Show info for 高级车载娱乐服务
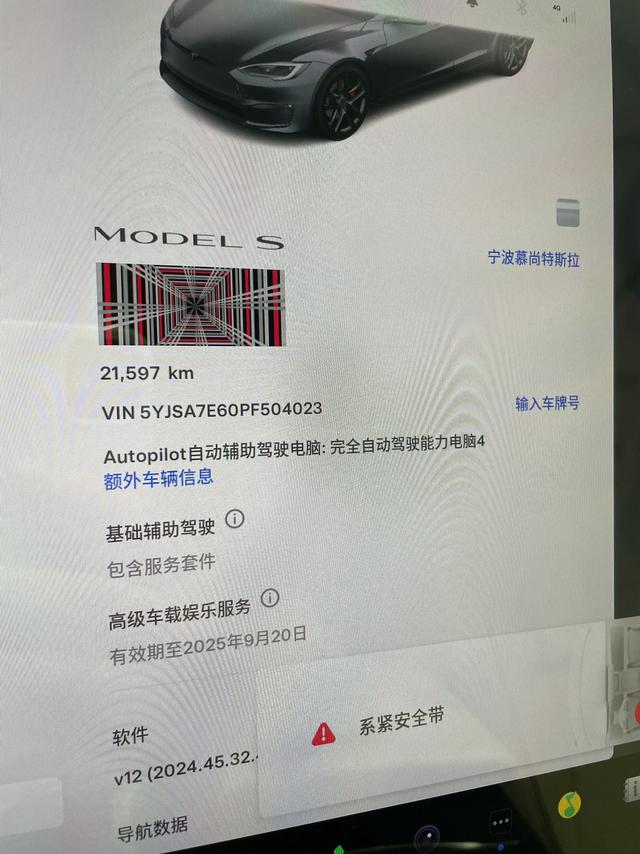The height and width of the screenshot is (854, 640). point(270,599)
